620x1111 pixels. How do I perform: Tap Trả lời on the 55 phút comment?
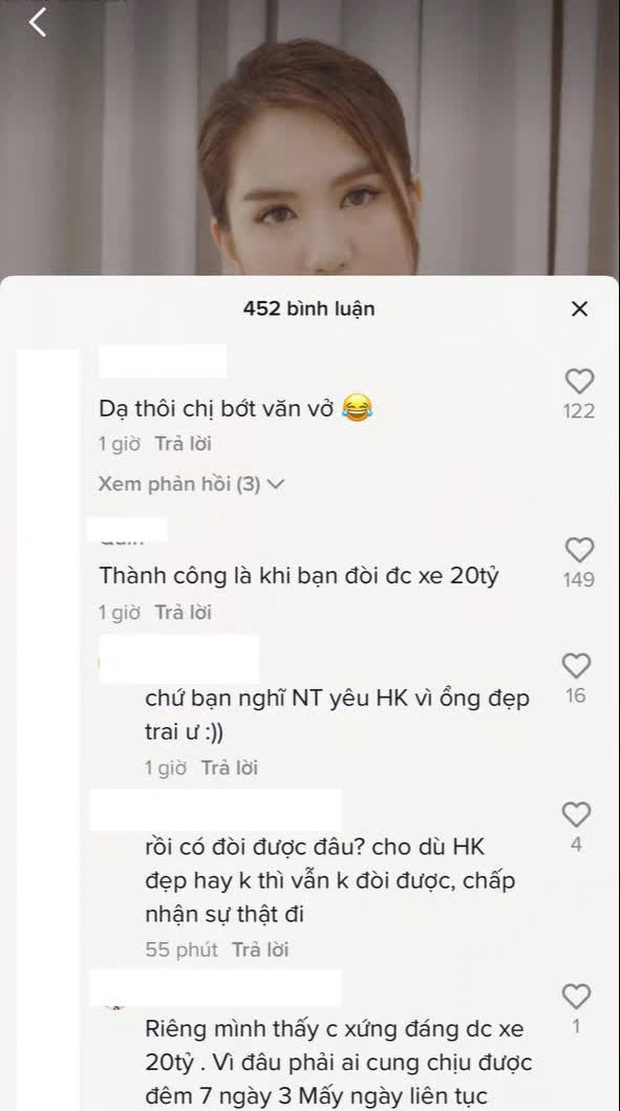[x=260, y=950]
